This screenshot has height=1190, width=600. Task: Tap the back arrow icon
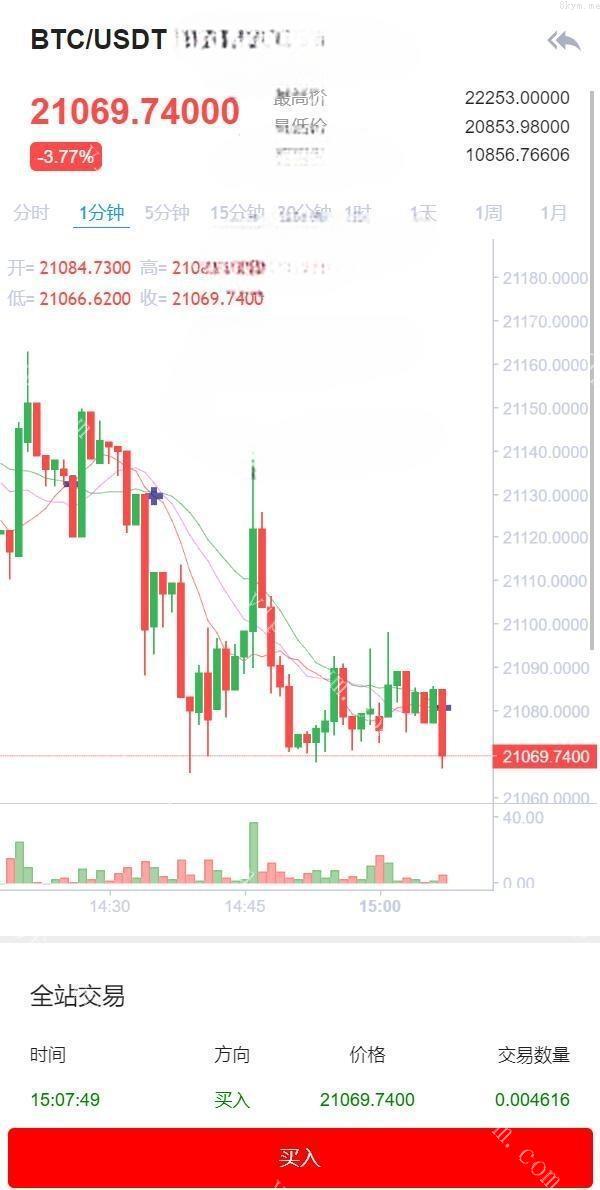(x=564, y=41)
